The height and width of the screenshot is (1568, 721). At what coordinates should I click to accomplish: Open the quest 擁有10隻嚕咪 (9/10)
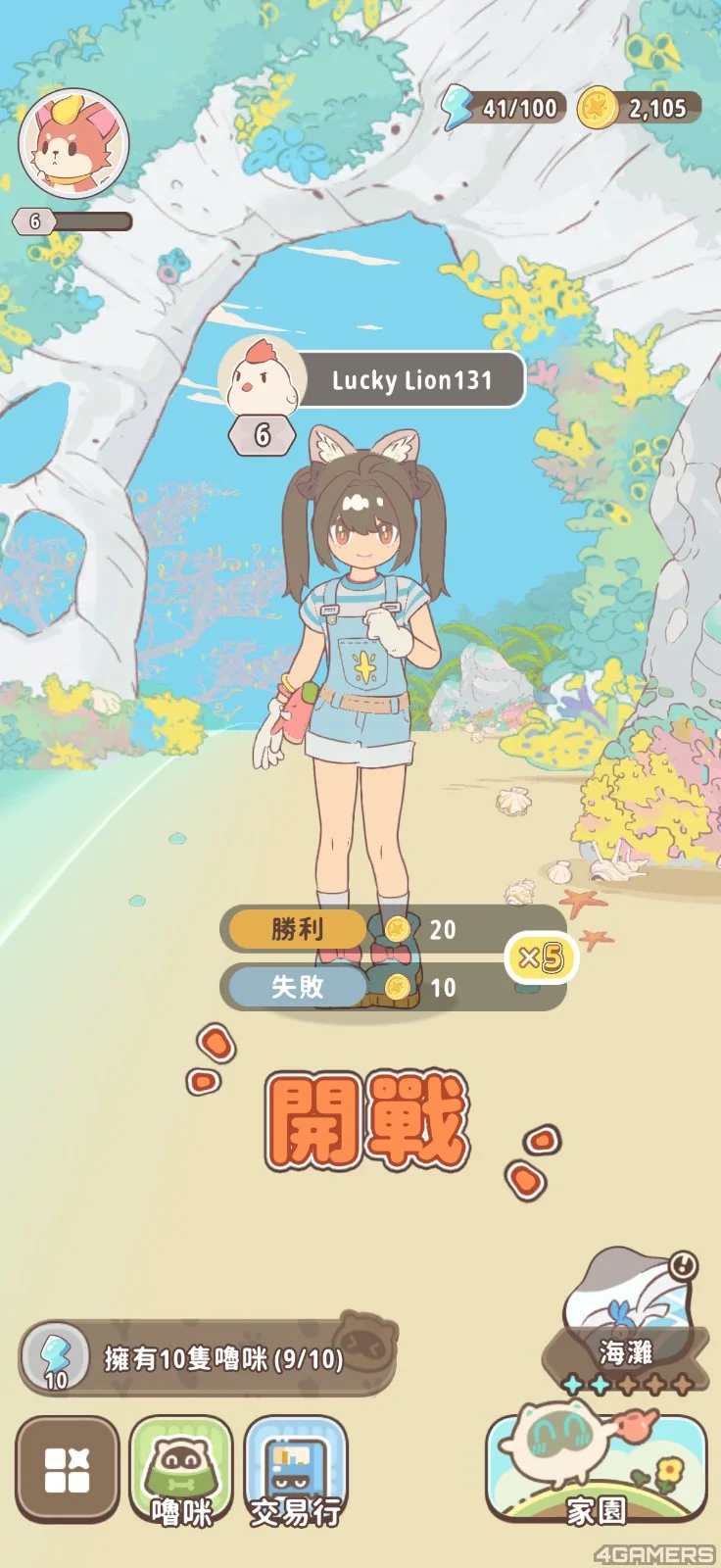208,1357
